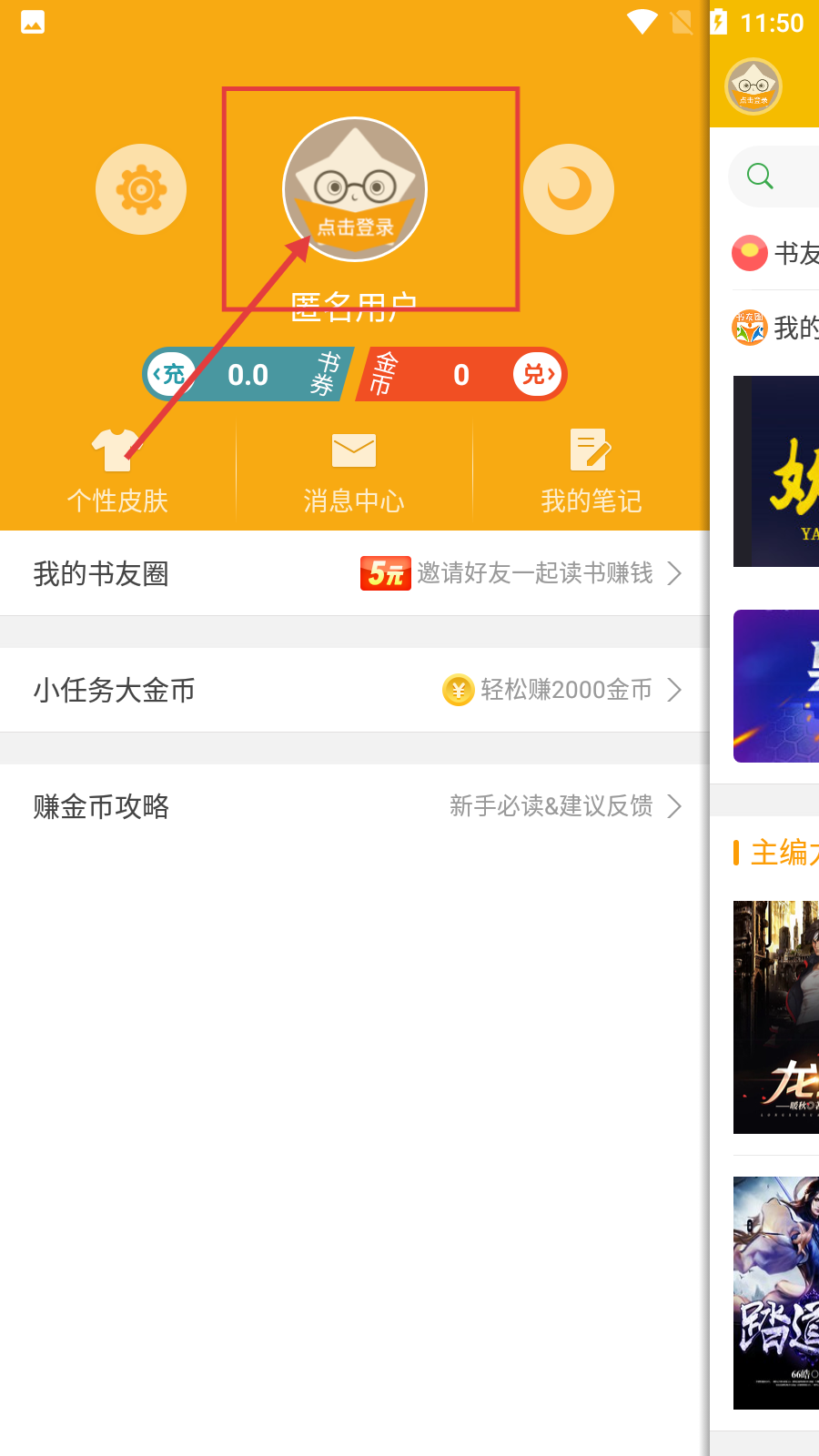819x1456 pixels.
Task: Open the 我的书友圈 row
Action: (x=355, y=573)
